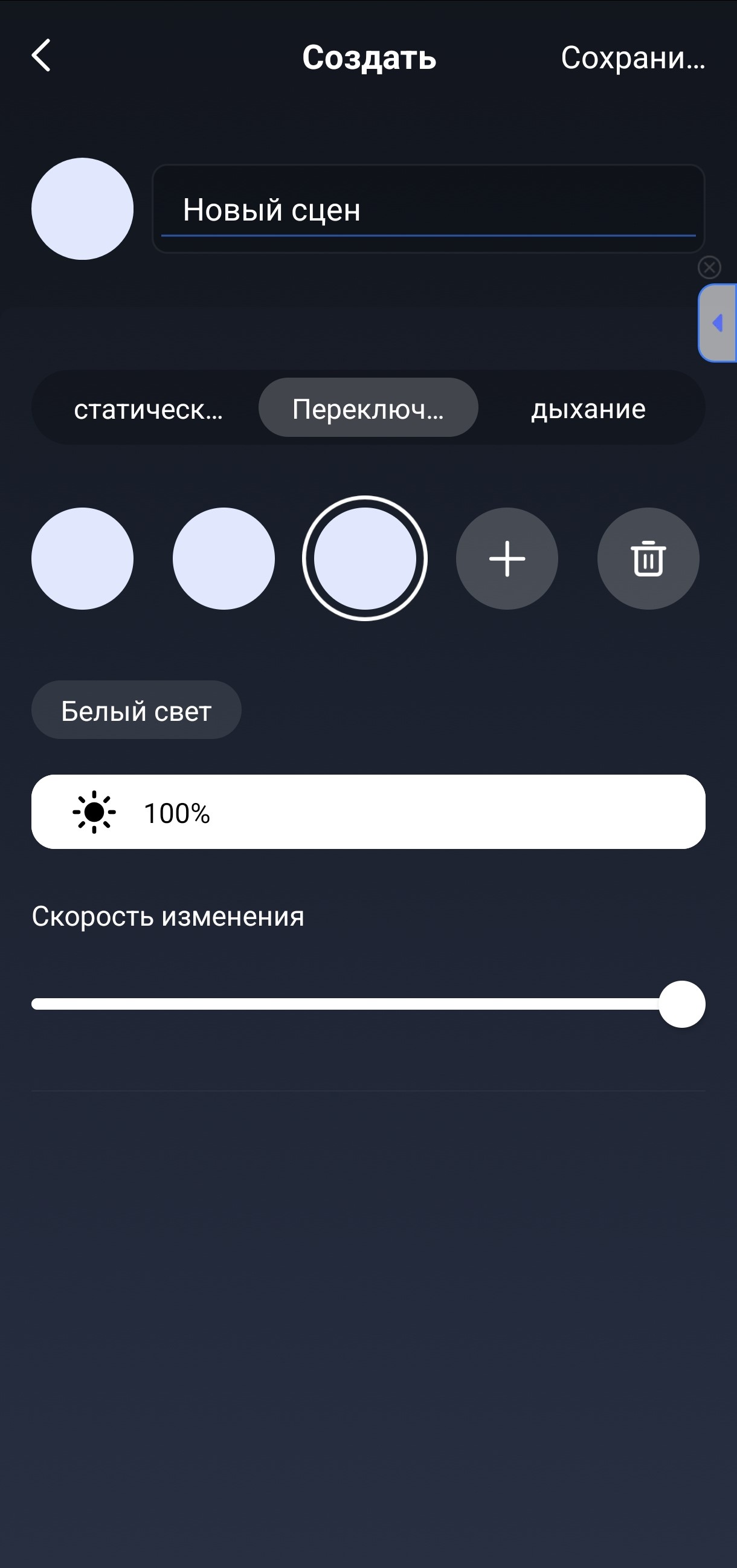
Task: Select the first color swatch
Action: (82, 558)
